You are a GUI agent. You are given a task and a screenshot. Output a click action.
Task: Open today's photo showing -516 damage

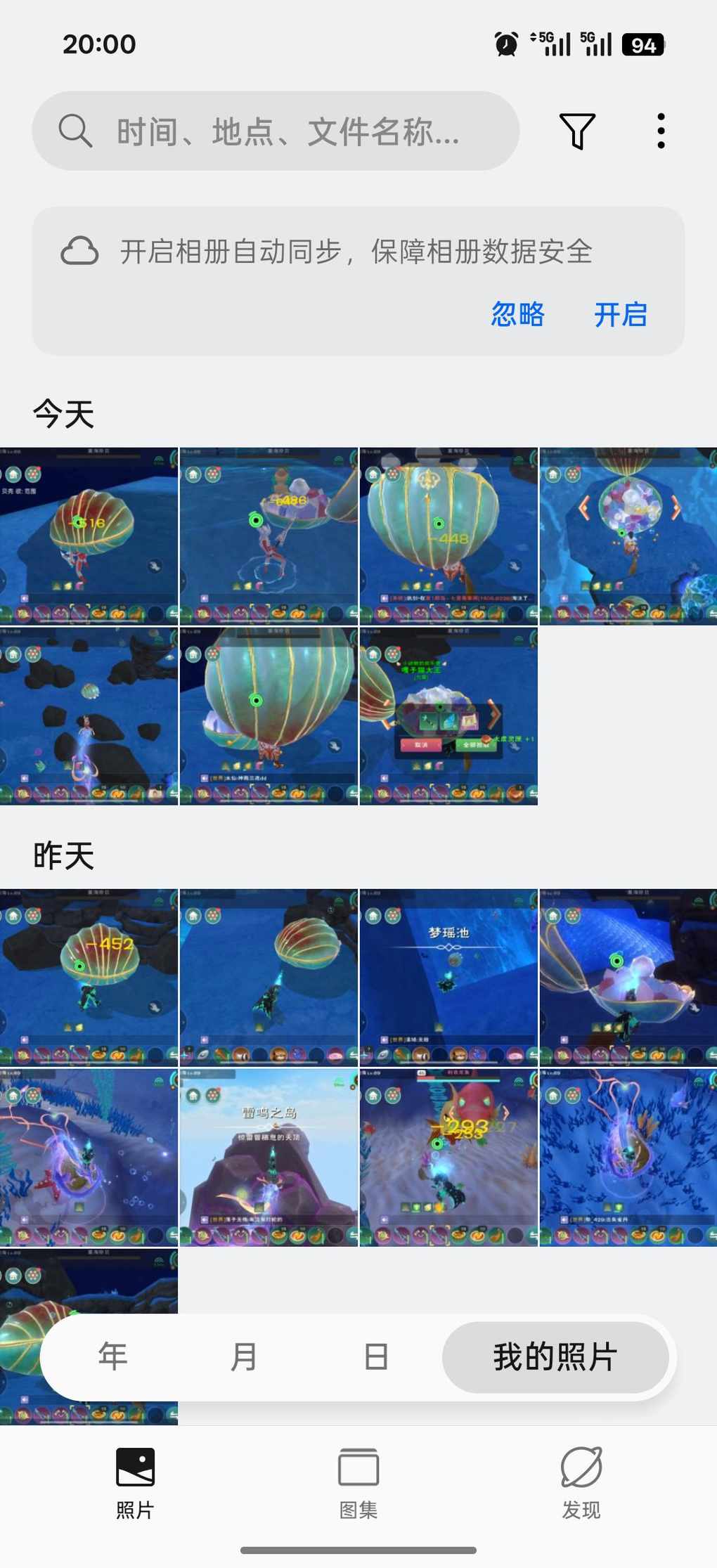pos(89,536)
